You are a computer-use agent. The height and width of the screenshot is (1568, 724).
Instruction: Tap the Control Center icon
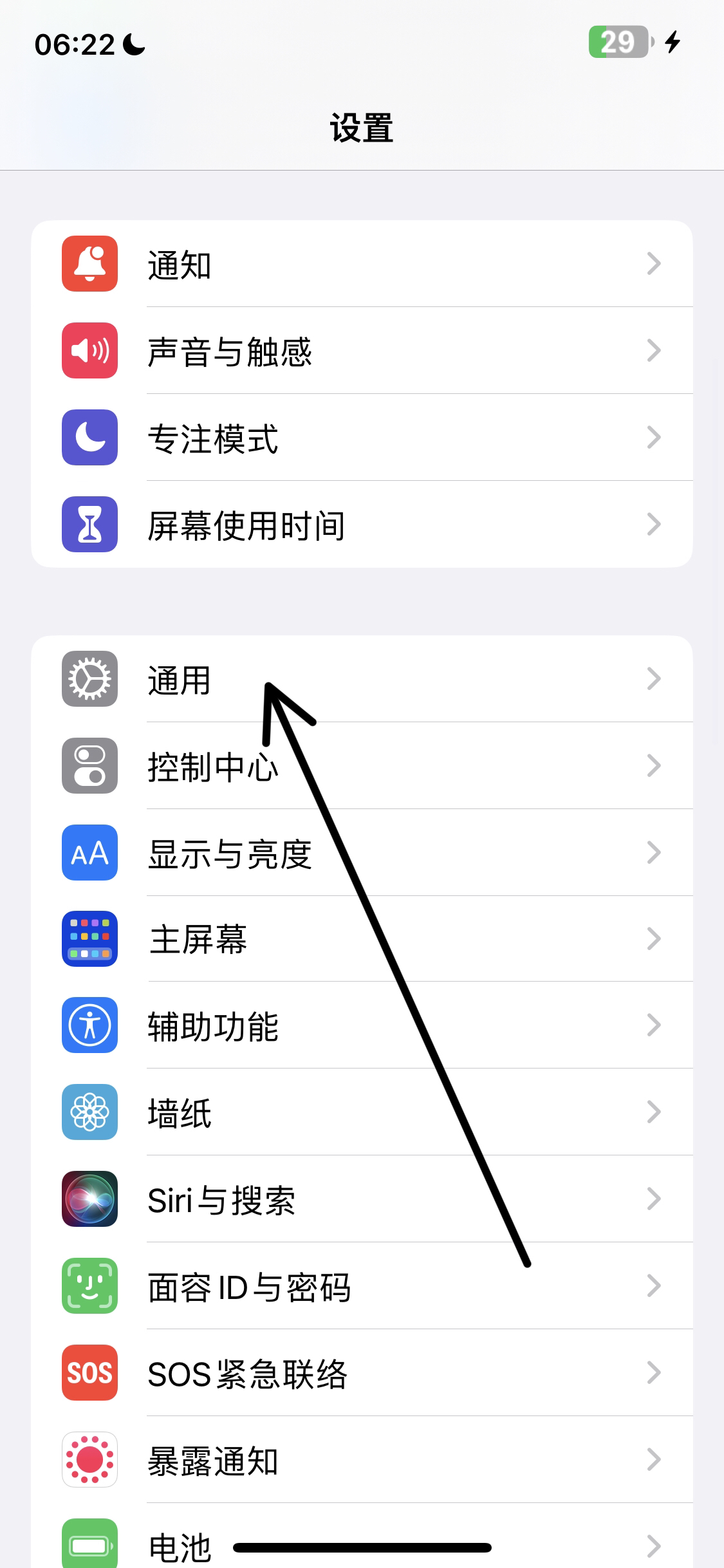pyautogui.click(x=89, y=766)
